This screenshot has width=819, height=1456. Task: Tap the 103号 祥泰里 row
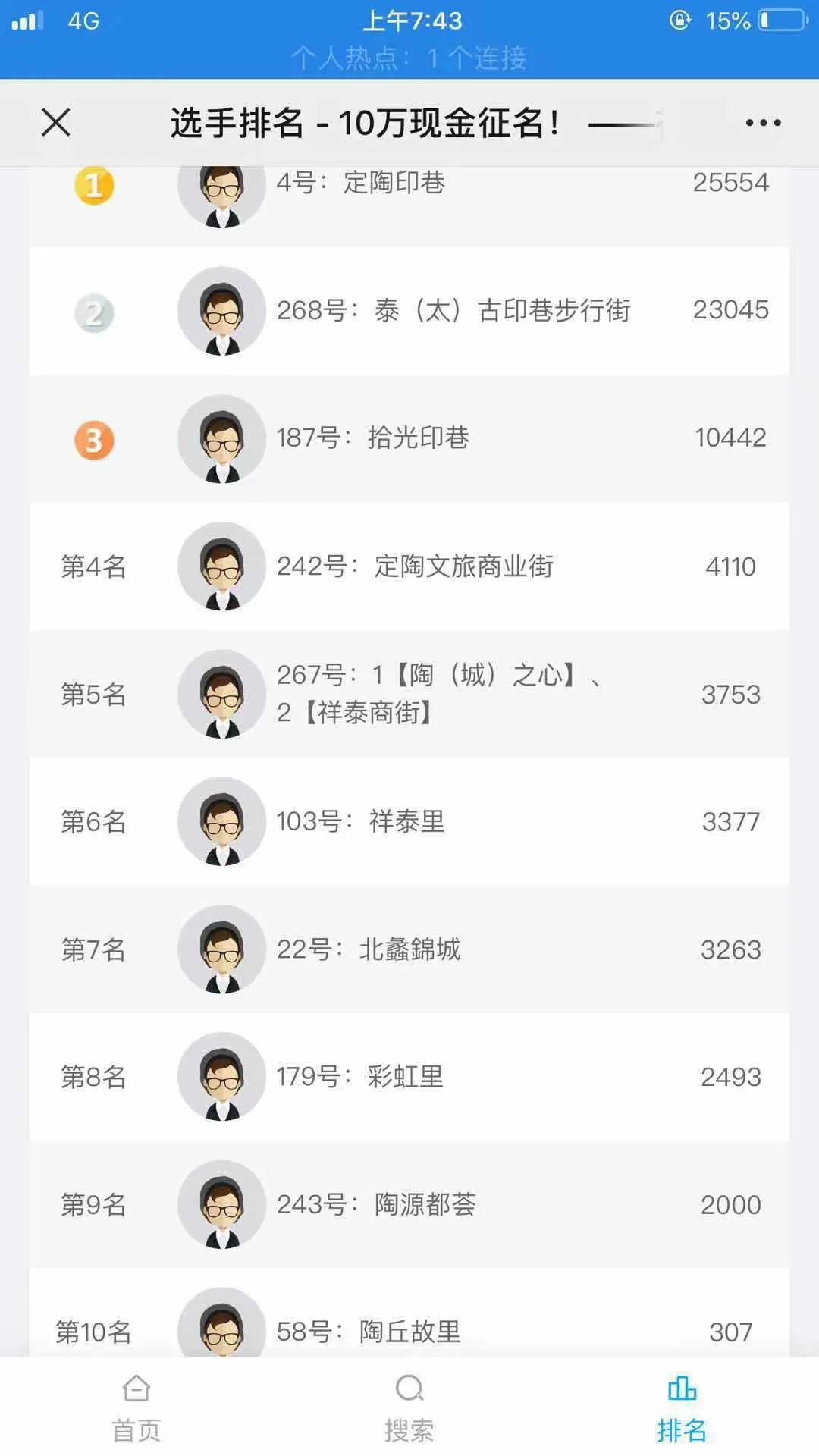(409, 821)
